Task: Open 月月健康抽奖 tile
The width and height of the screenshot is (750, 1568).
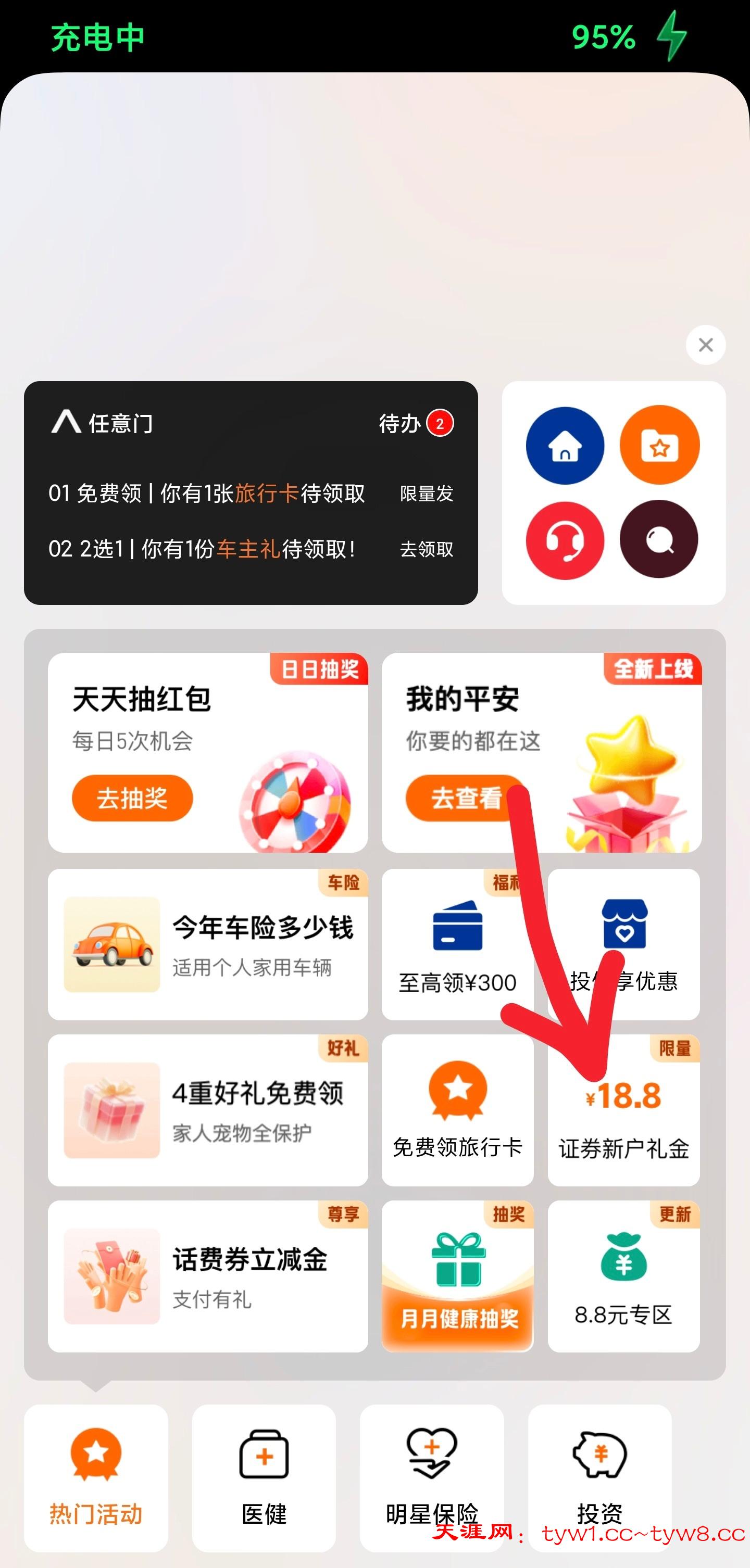Action: (x=457, y=1276)
